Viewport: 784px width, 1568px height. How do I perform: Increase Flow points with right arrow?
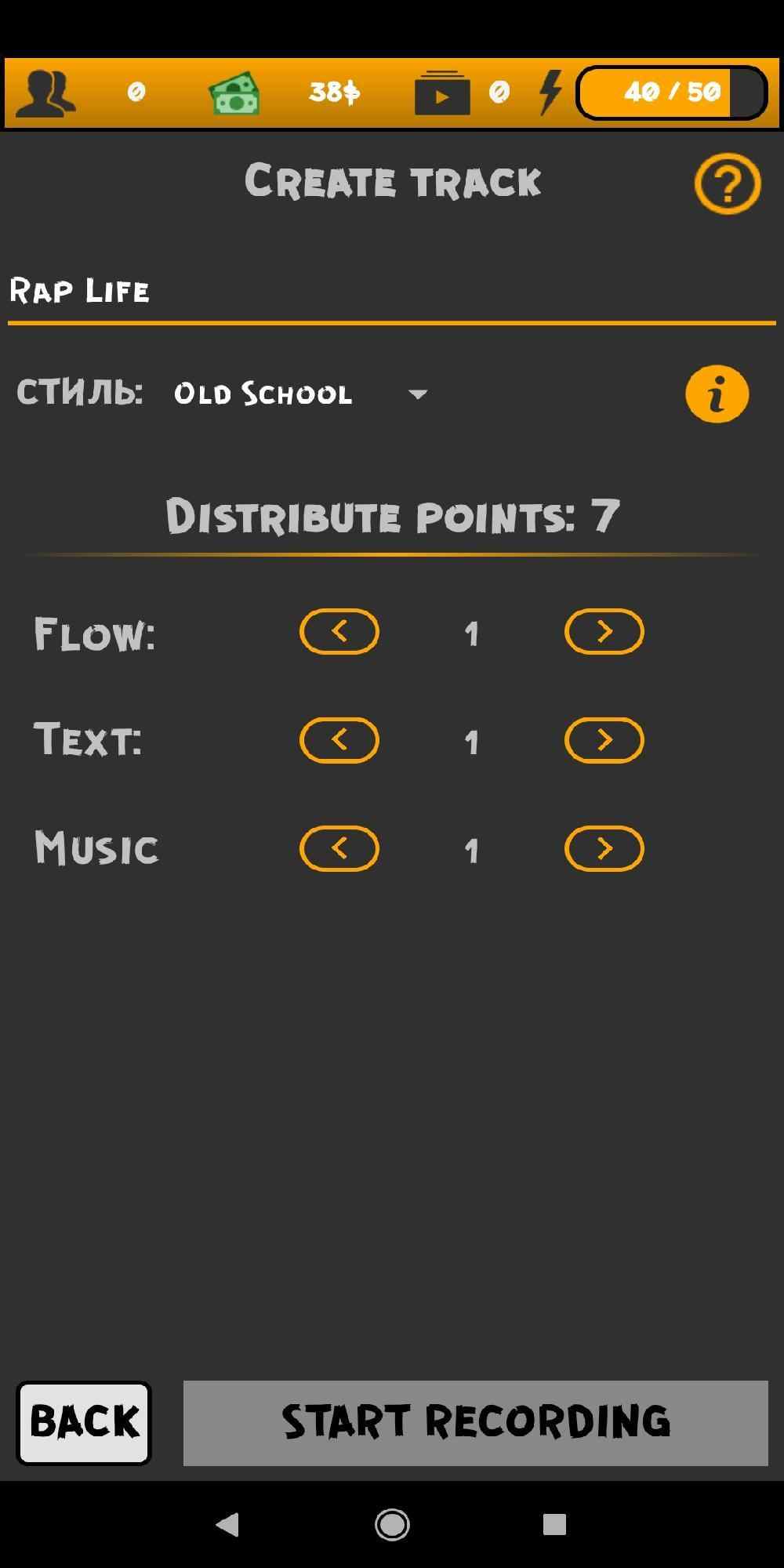tap(604, 631)
